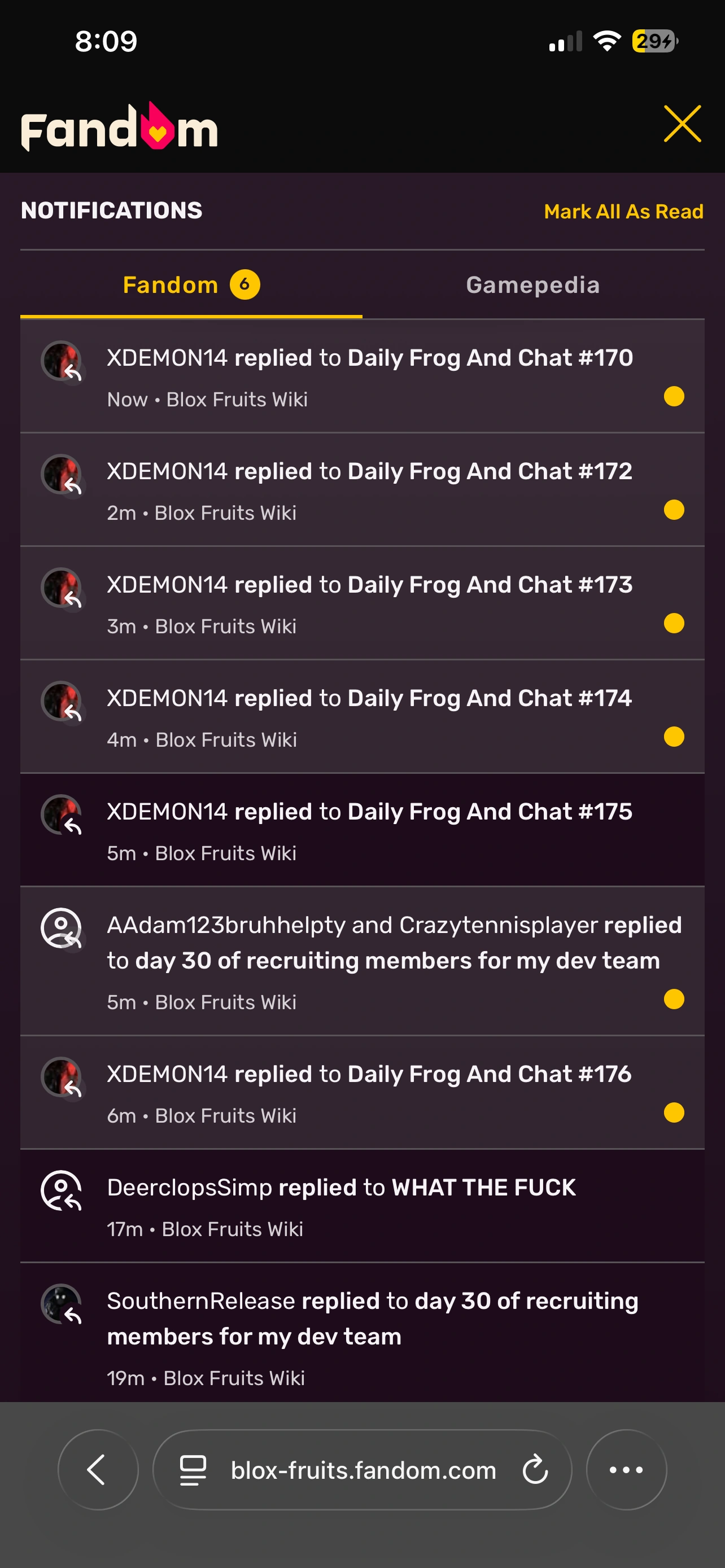Image resolution: width=725 pixels, height=1568 pixels.
Task: Select the Fandom notifications tab
Action: [191, 285]
